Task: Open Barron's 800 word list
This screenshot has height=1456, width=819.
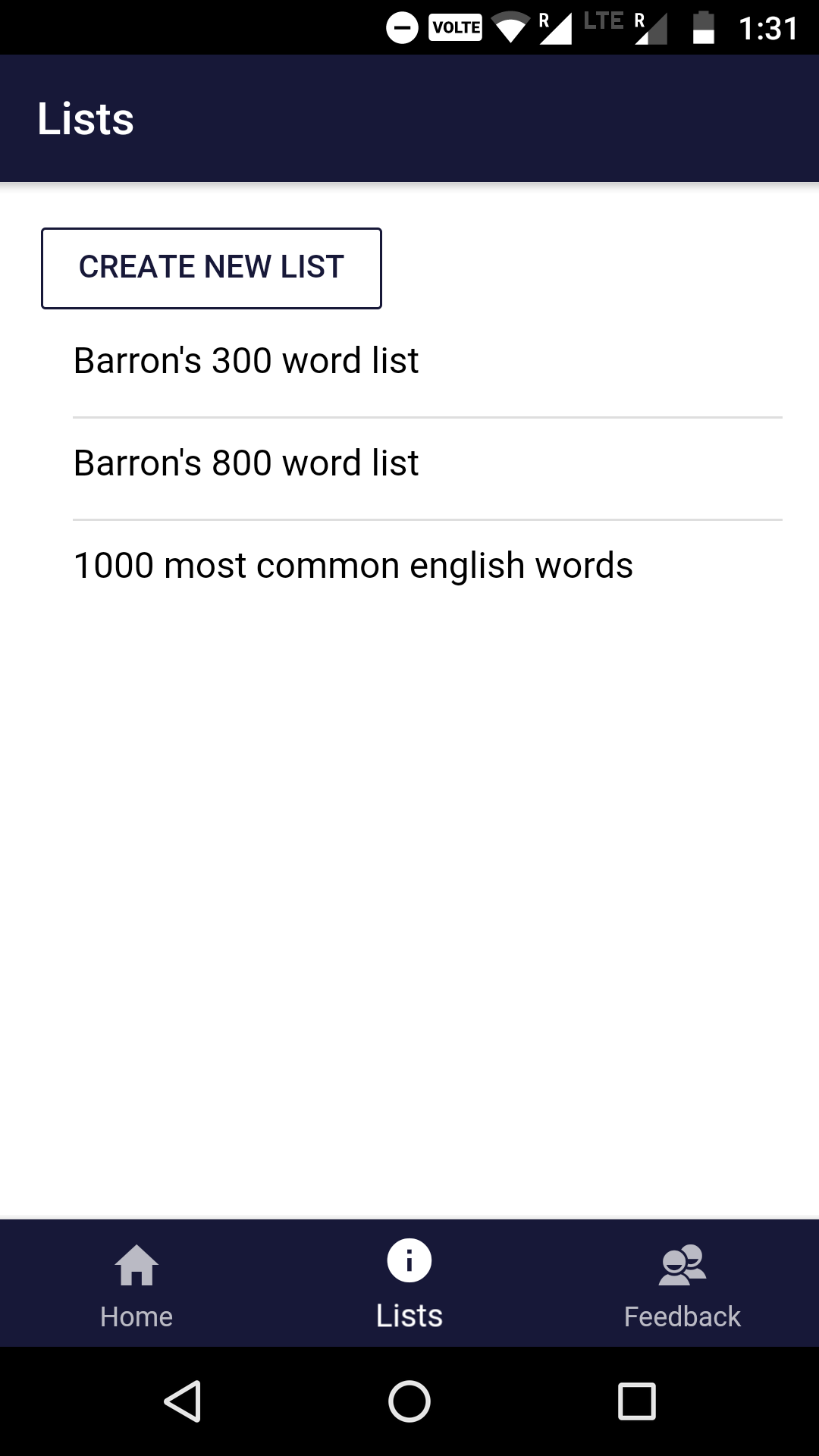Action: pos(245,463)
